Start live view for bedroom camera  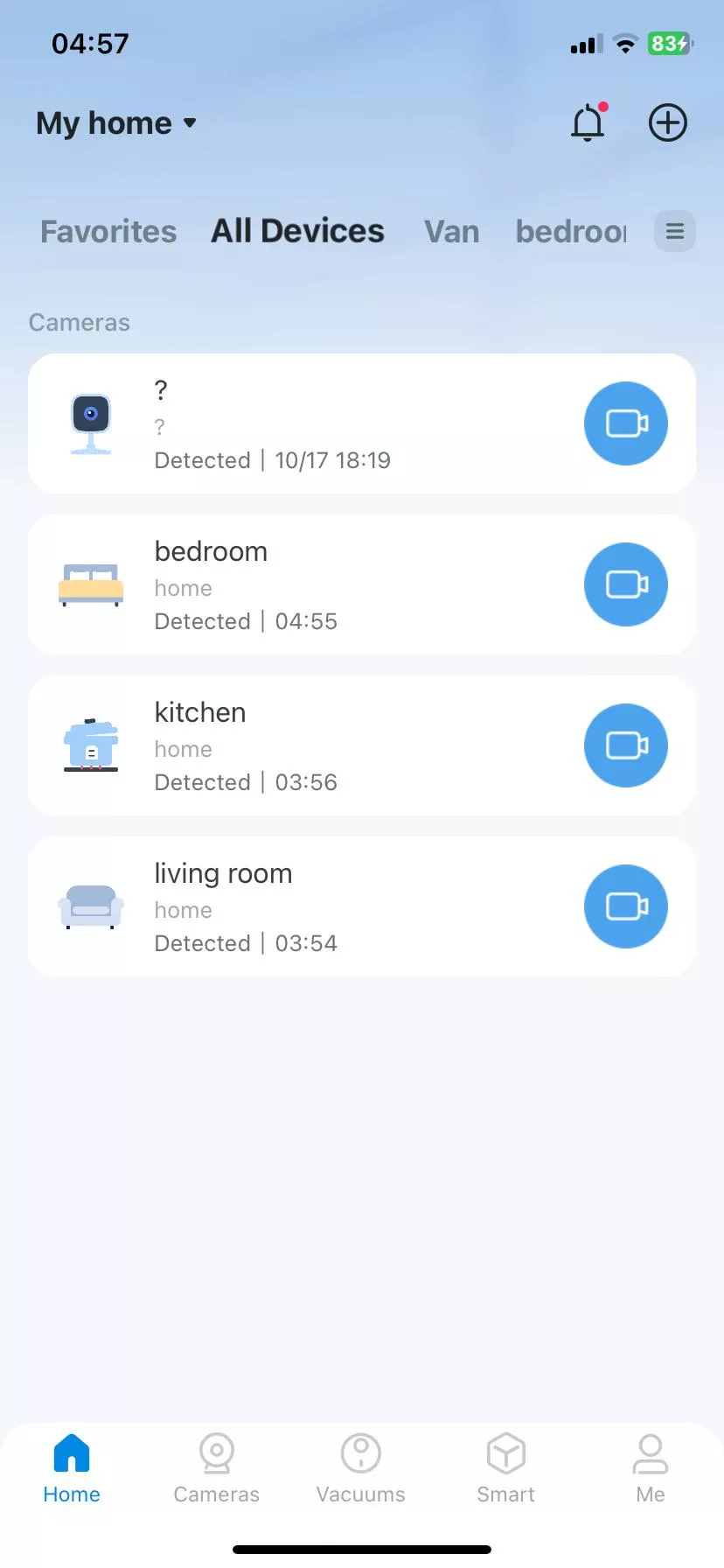tap(626, 584)
